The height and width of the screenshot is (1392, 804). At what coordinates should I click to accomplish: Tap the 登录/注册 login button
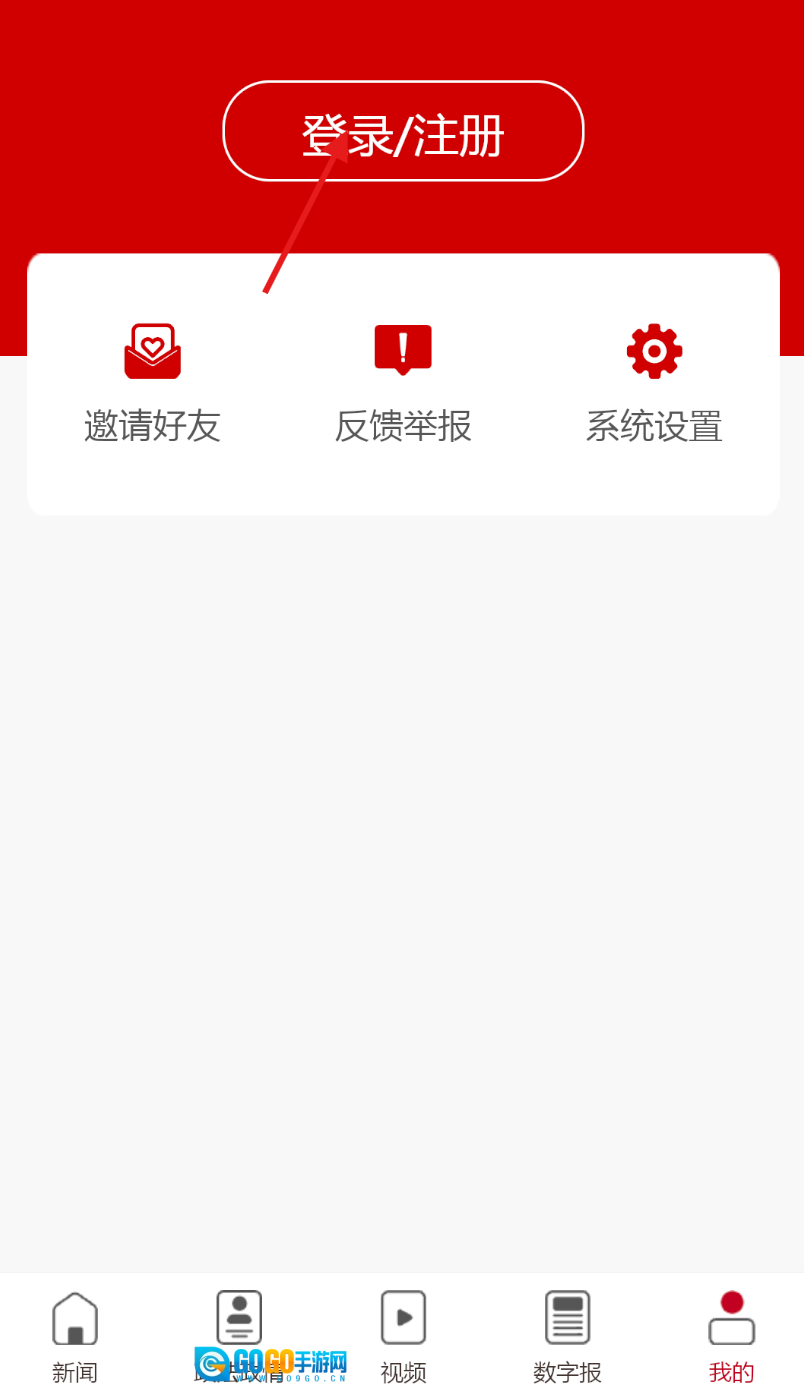403,131
